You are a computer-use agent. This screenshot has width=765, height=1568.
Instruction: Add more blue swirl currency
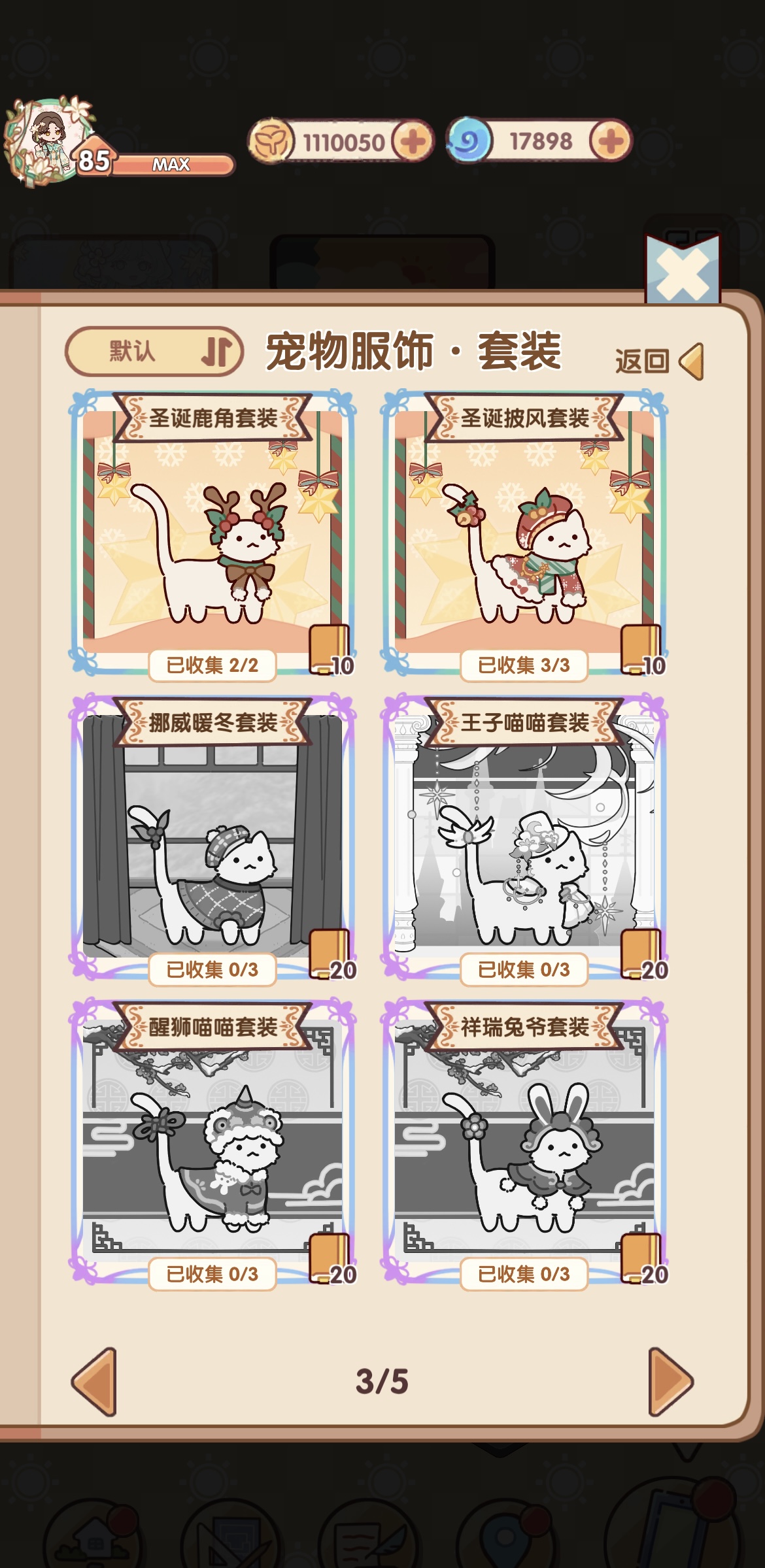pos(610,141)
